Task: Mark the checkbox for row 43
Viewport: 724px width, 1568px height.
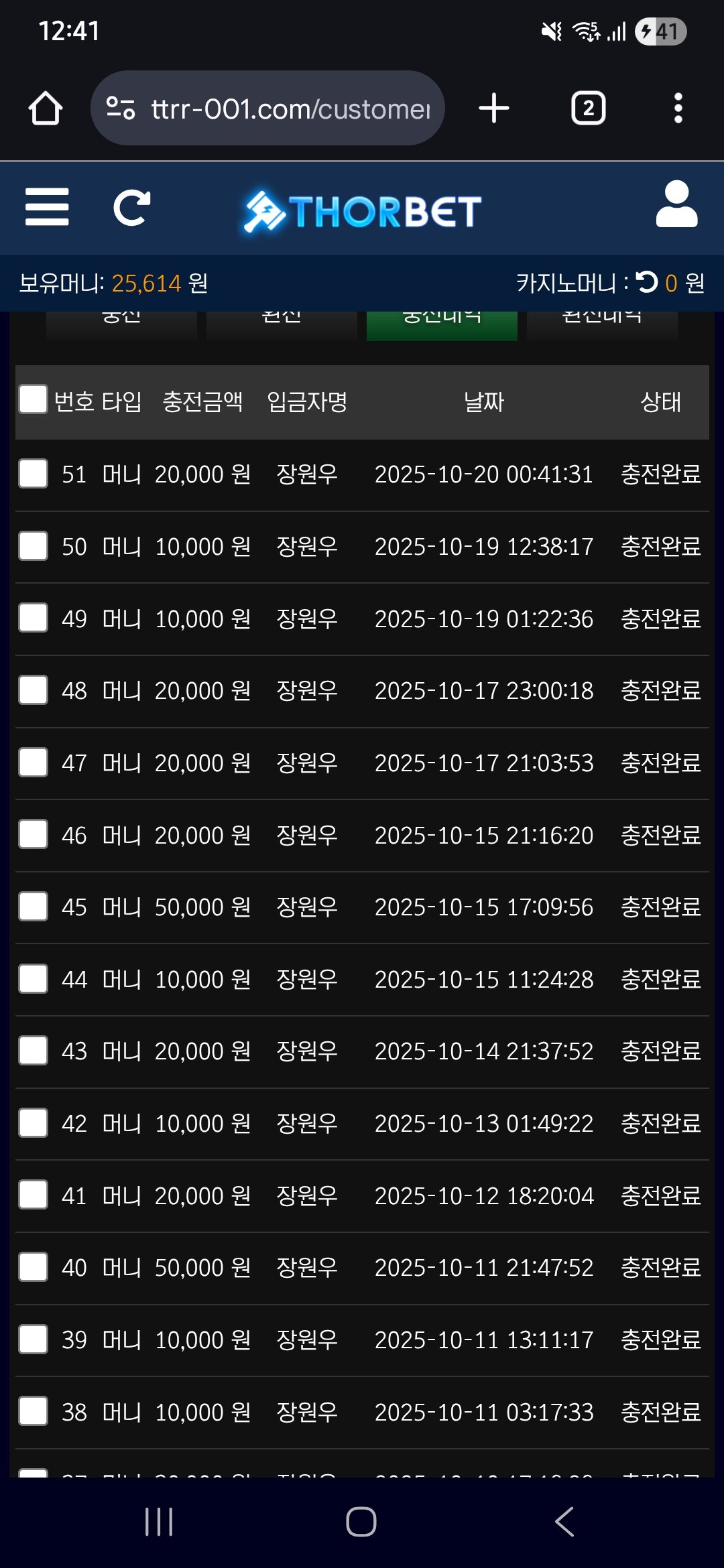Action: point(33,1051)
